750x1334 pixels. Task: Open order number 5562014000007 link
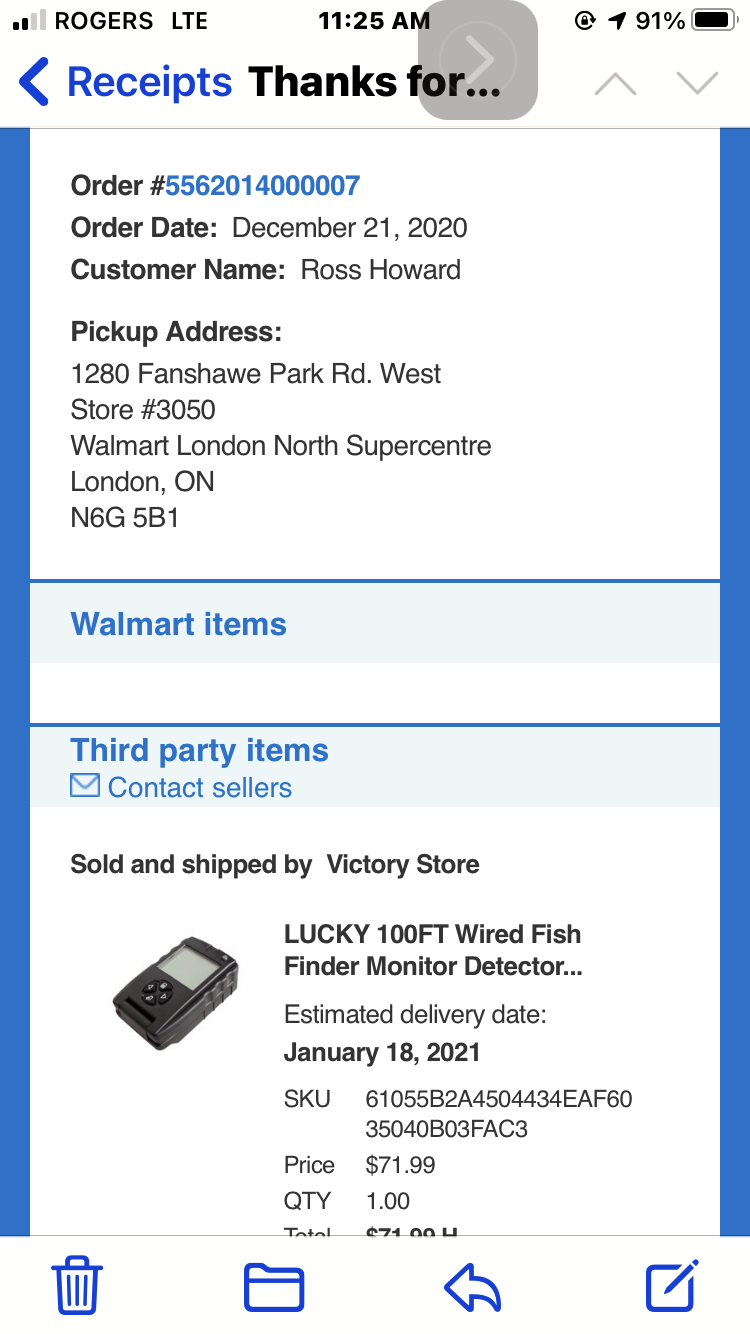(262, 186)
